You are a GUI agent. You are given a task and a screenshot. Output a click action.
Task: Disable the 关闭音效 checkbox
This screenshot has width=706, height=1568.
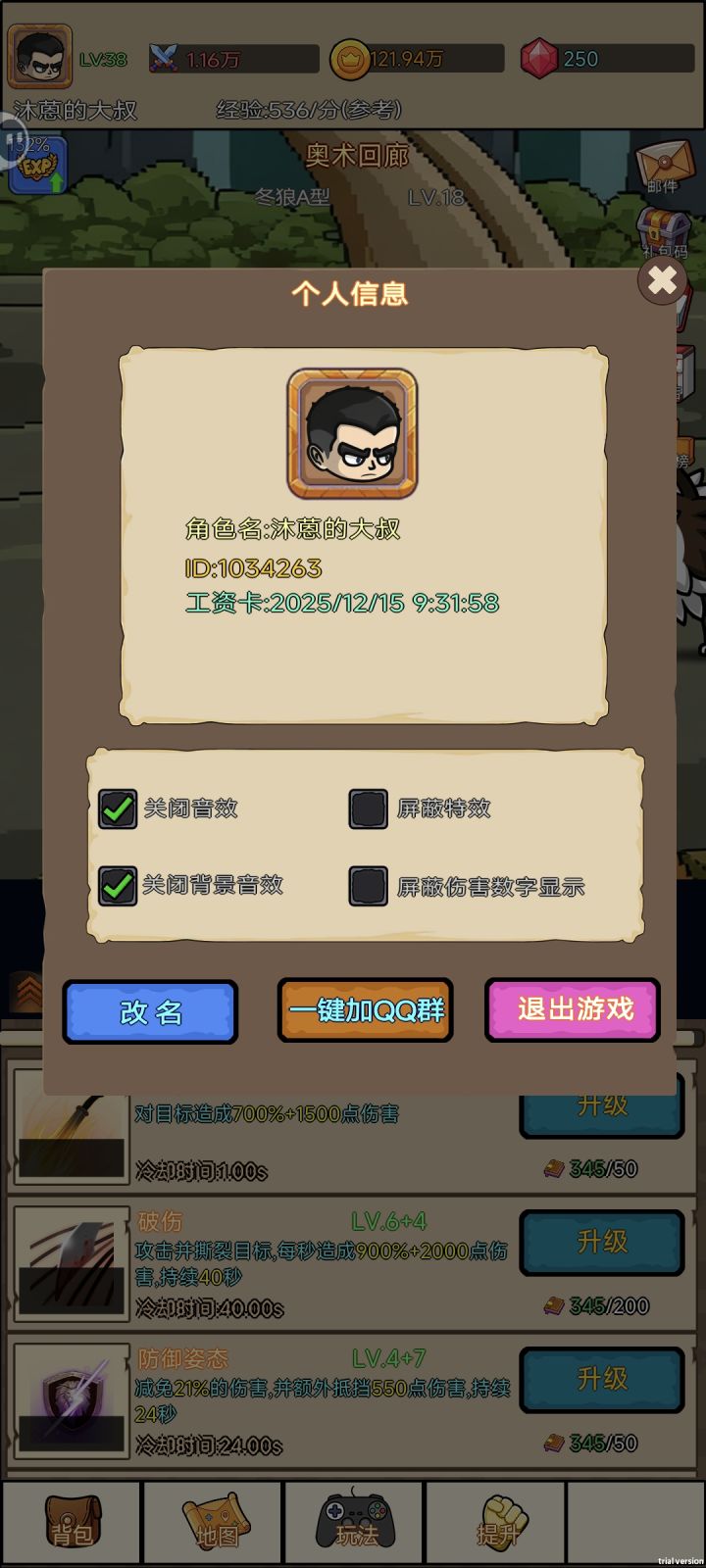pos(118,810)
